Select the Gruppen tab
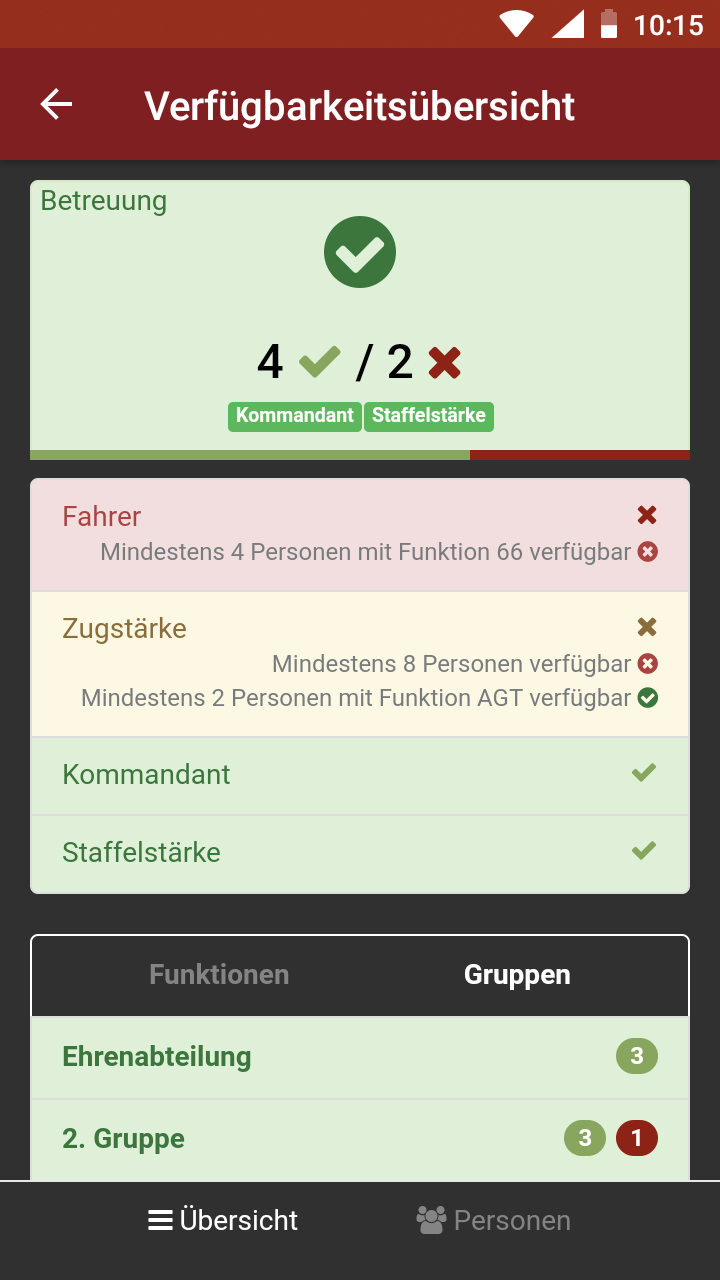 (517, 975)
